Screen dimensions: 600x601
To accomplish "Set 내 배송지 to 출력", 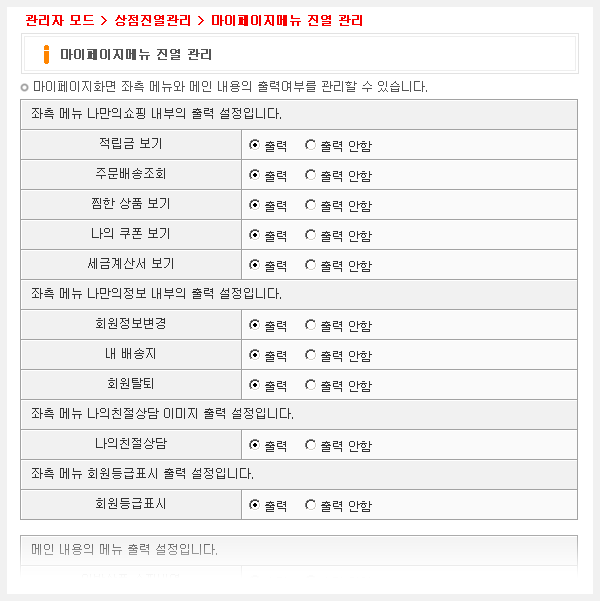I will click(x=255, y=355).
